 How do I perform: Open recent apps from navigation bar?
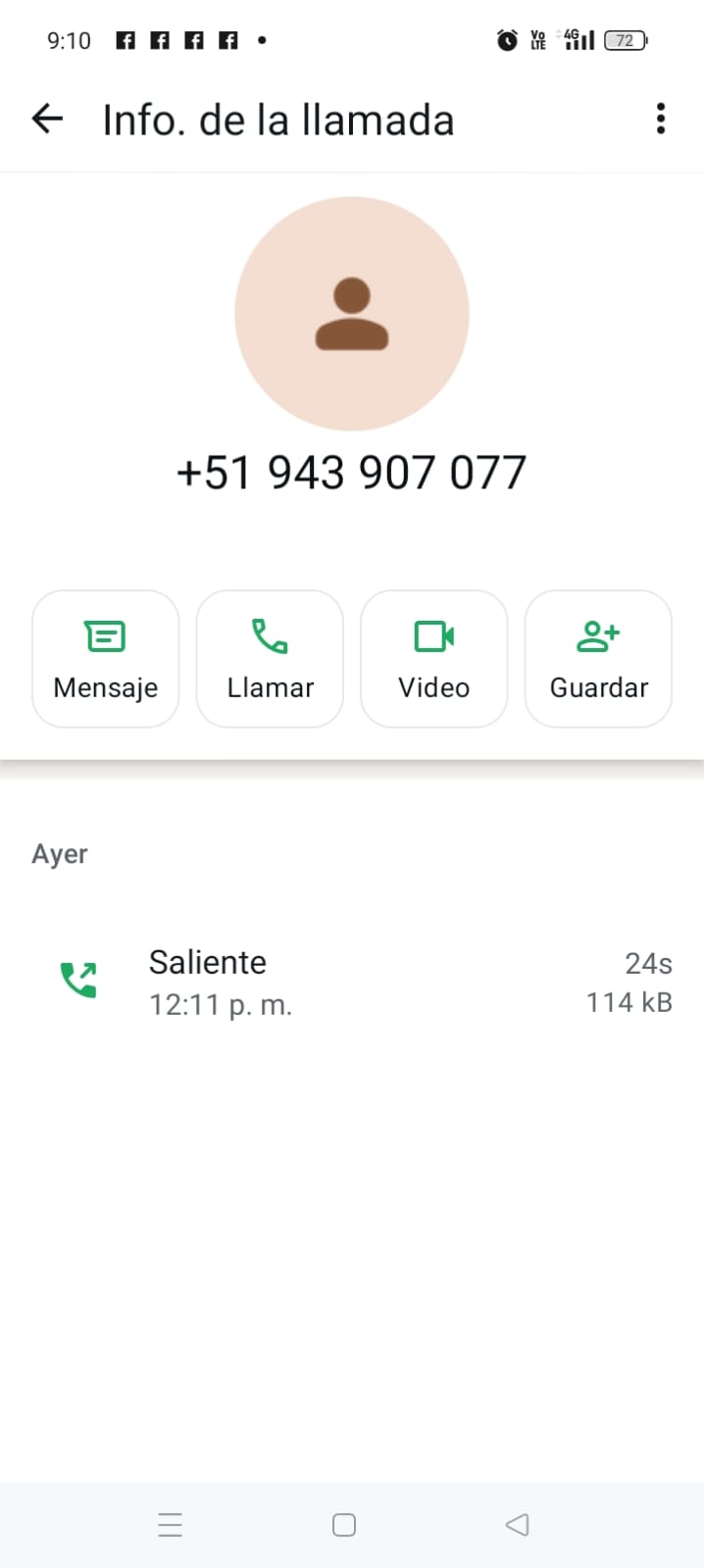click(x=171, y=1525)
